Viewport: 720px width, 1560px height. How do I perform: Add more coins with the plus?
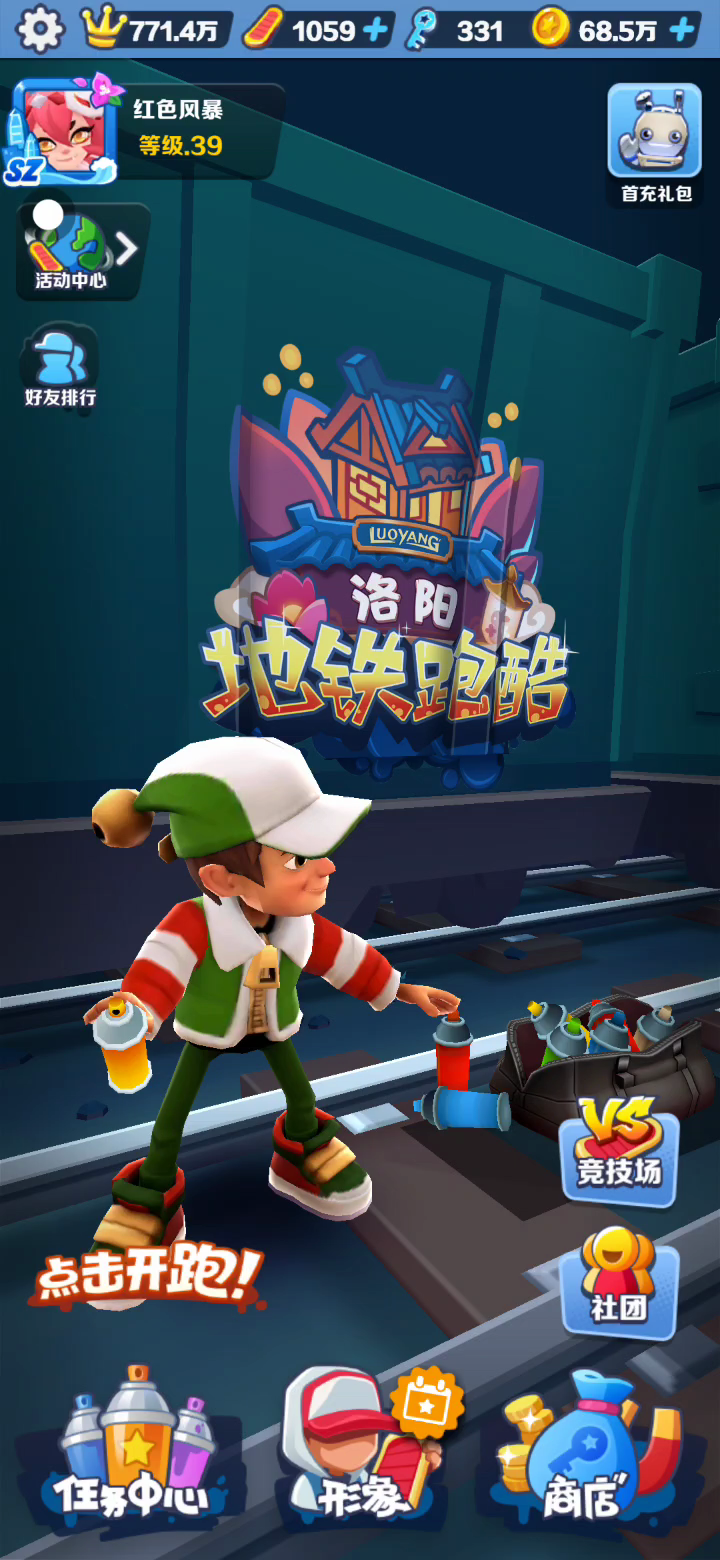coord(682,31)
